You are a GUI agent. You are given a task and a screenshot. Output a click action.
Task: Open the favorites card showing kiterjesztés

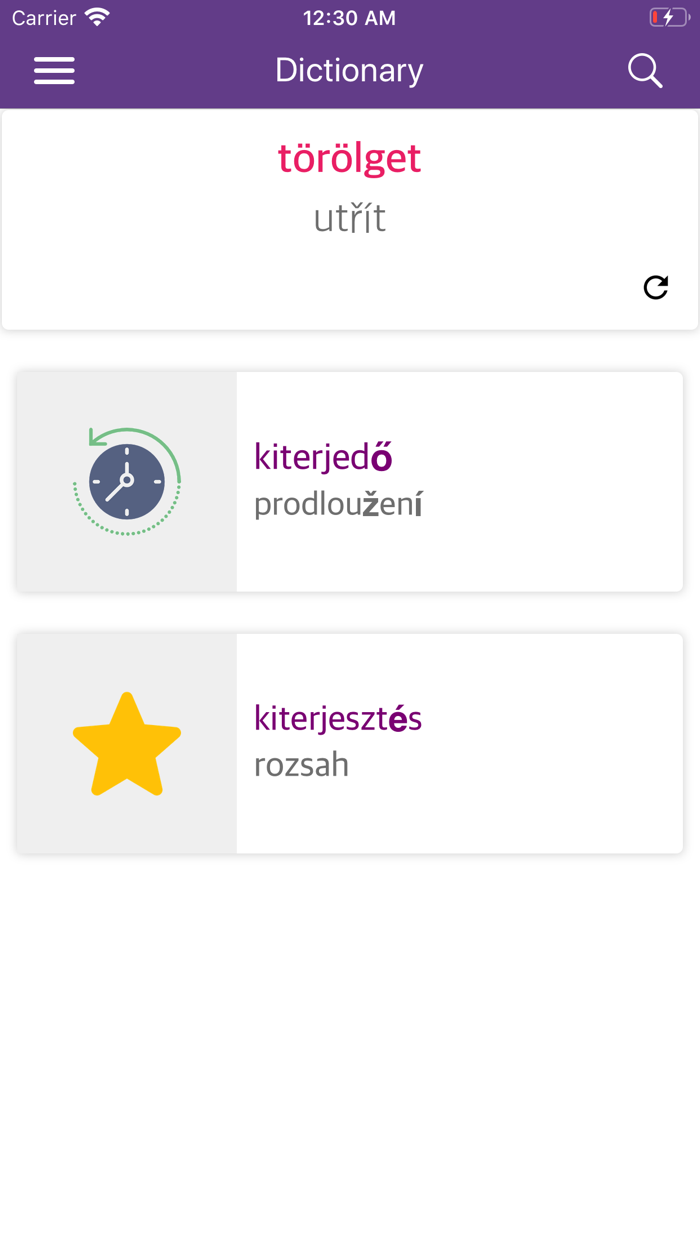(350, 743)
